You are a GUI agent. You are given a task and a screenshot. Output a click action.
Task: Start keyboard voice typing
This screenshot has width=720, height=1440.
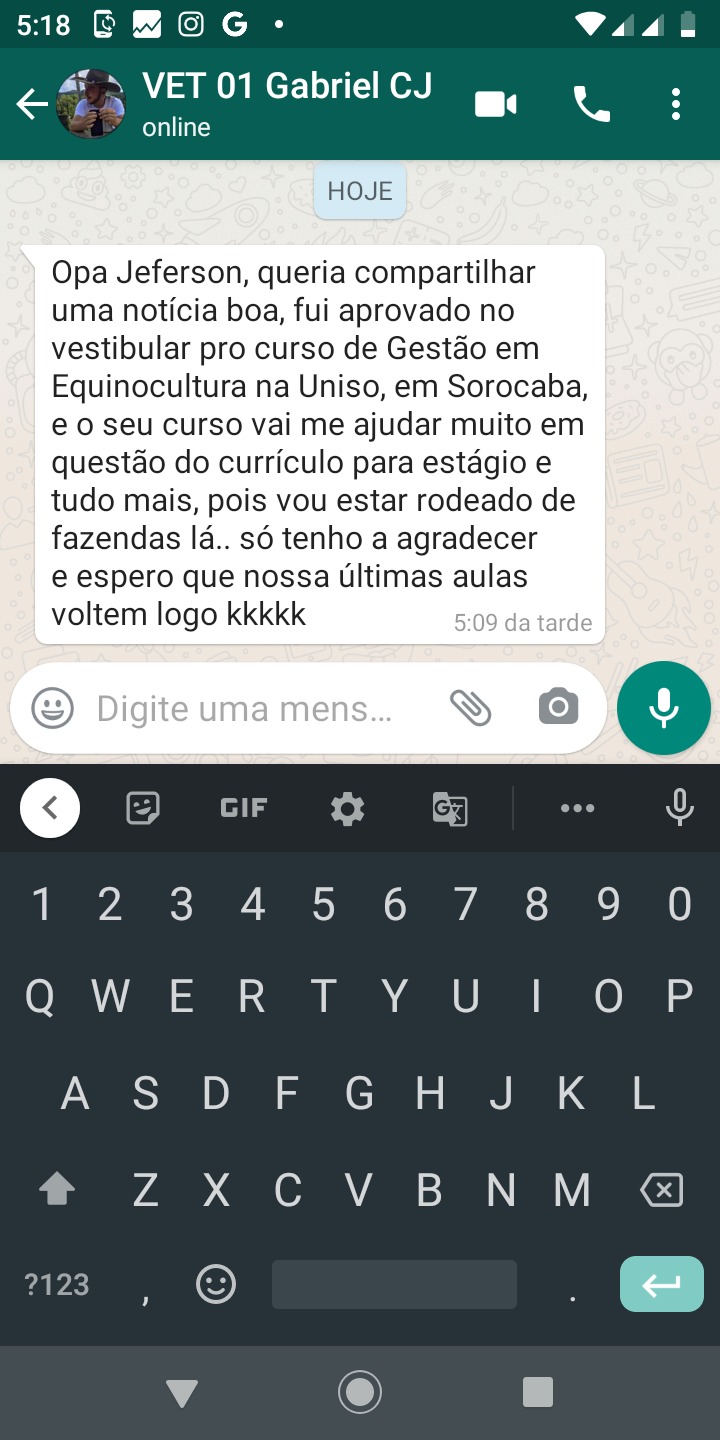(x=679, y=807)
